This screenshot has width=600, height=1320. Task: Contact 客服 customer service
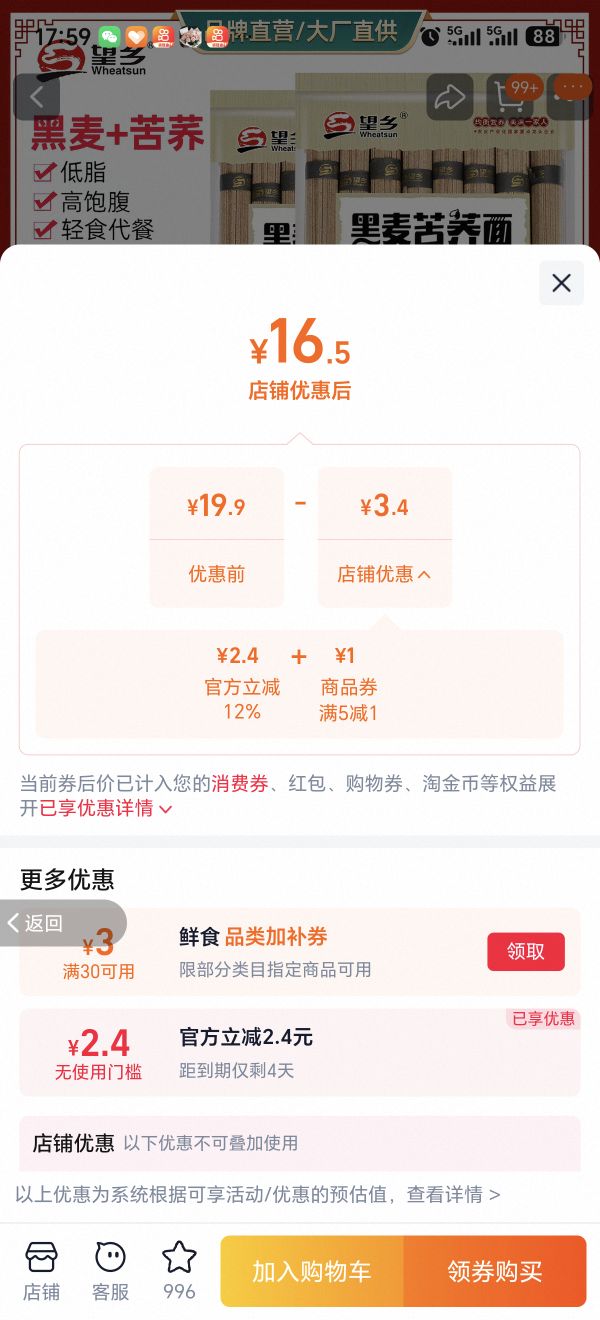tap(110, 1271)
